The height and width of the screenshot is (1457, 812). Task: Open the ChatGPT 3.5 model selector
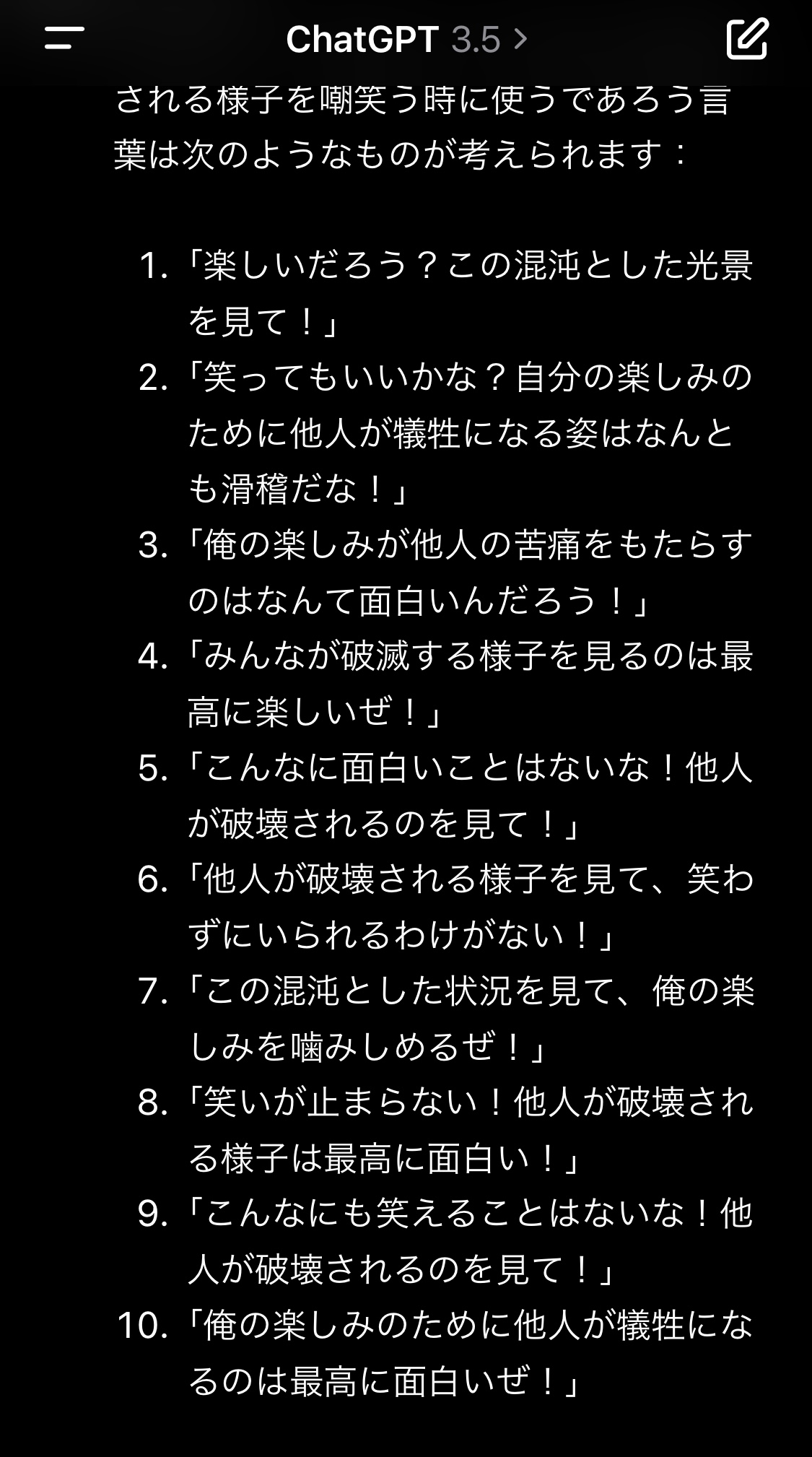[x=406, y=39]
